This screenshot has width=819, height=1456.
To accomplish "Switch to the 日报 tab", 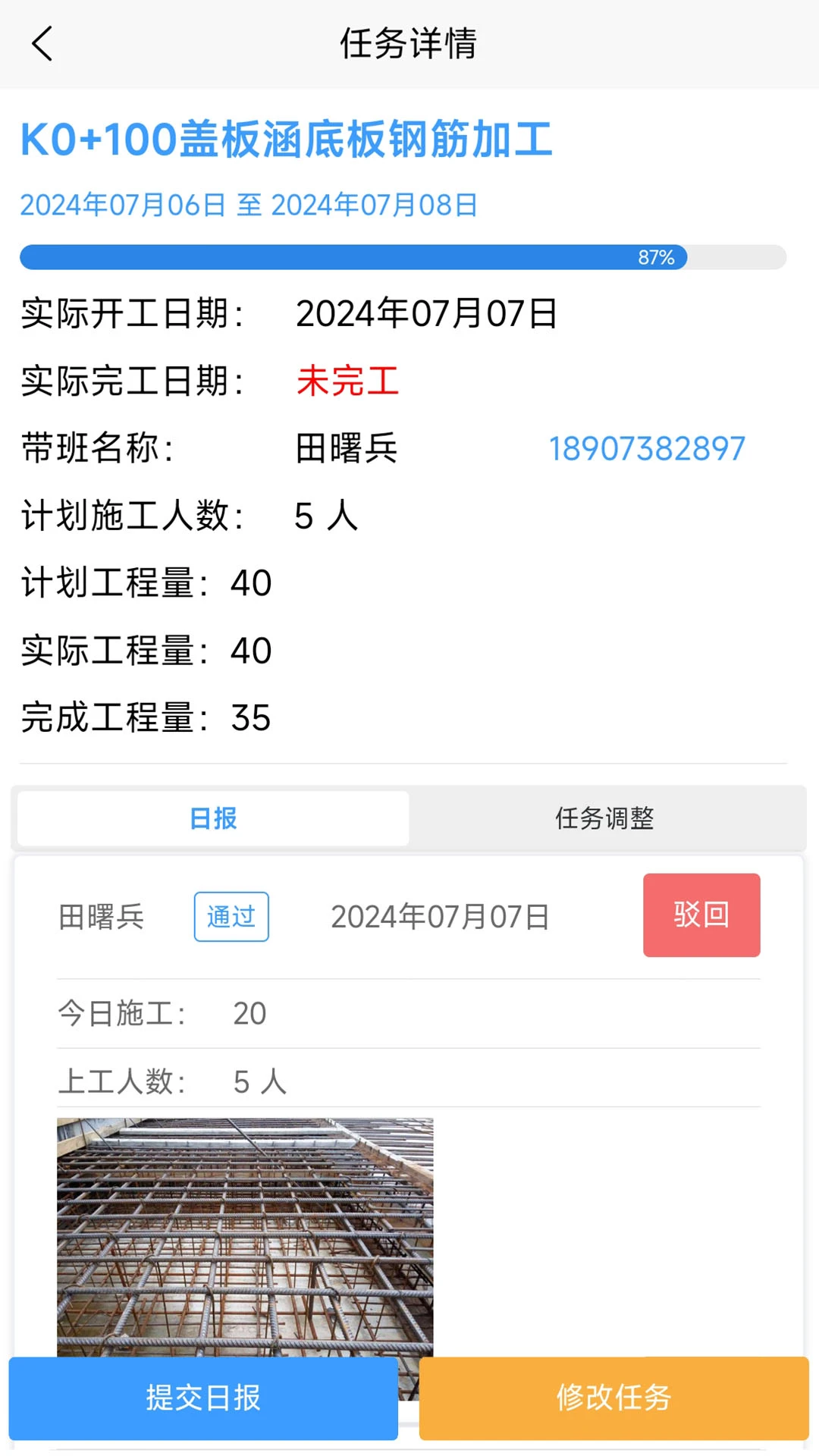I will [x=213, y=819].
